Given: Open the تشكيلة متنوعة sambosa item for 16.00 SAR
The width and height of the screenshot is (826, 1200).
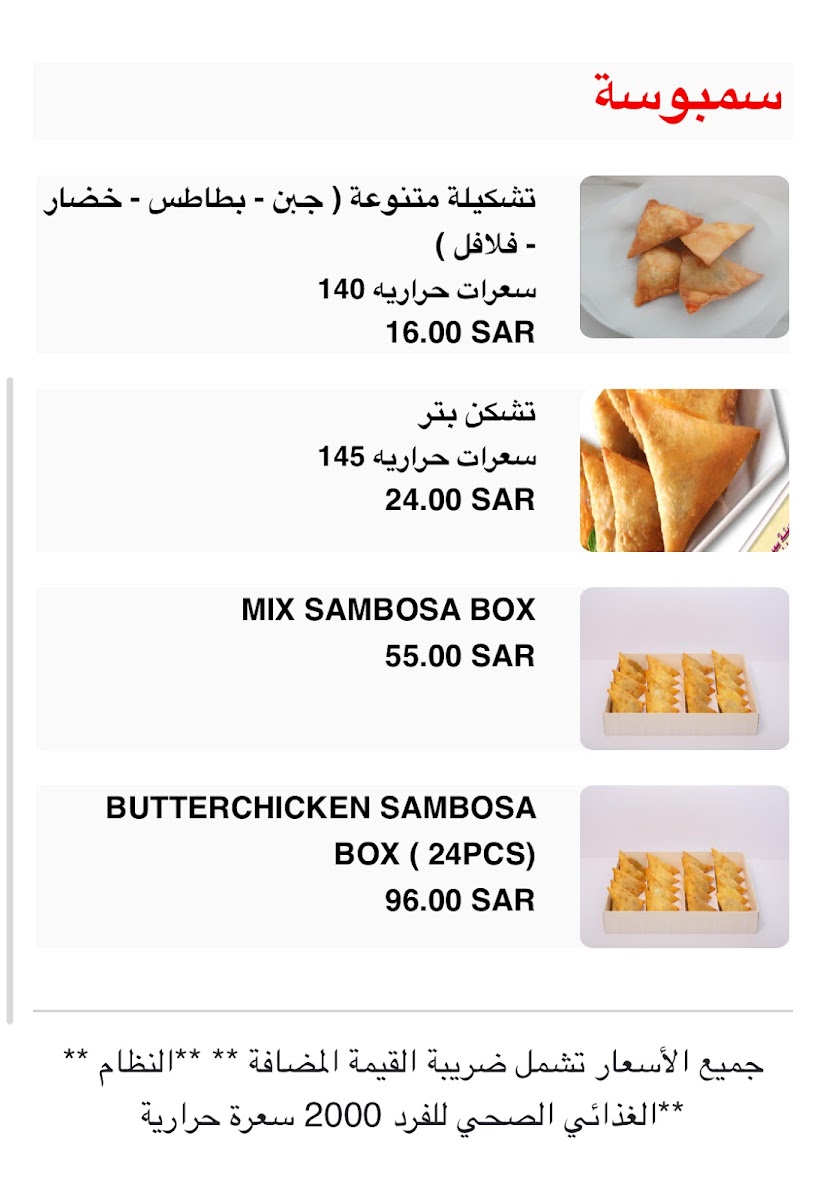Looking at the screenshot, I should point(413,264).
